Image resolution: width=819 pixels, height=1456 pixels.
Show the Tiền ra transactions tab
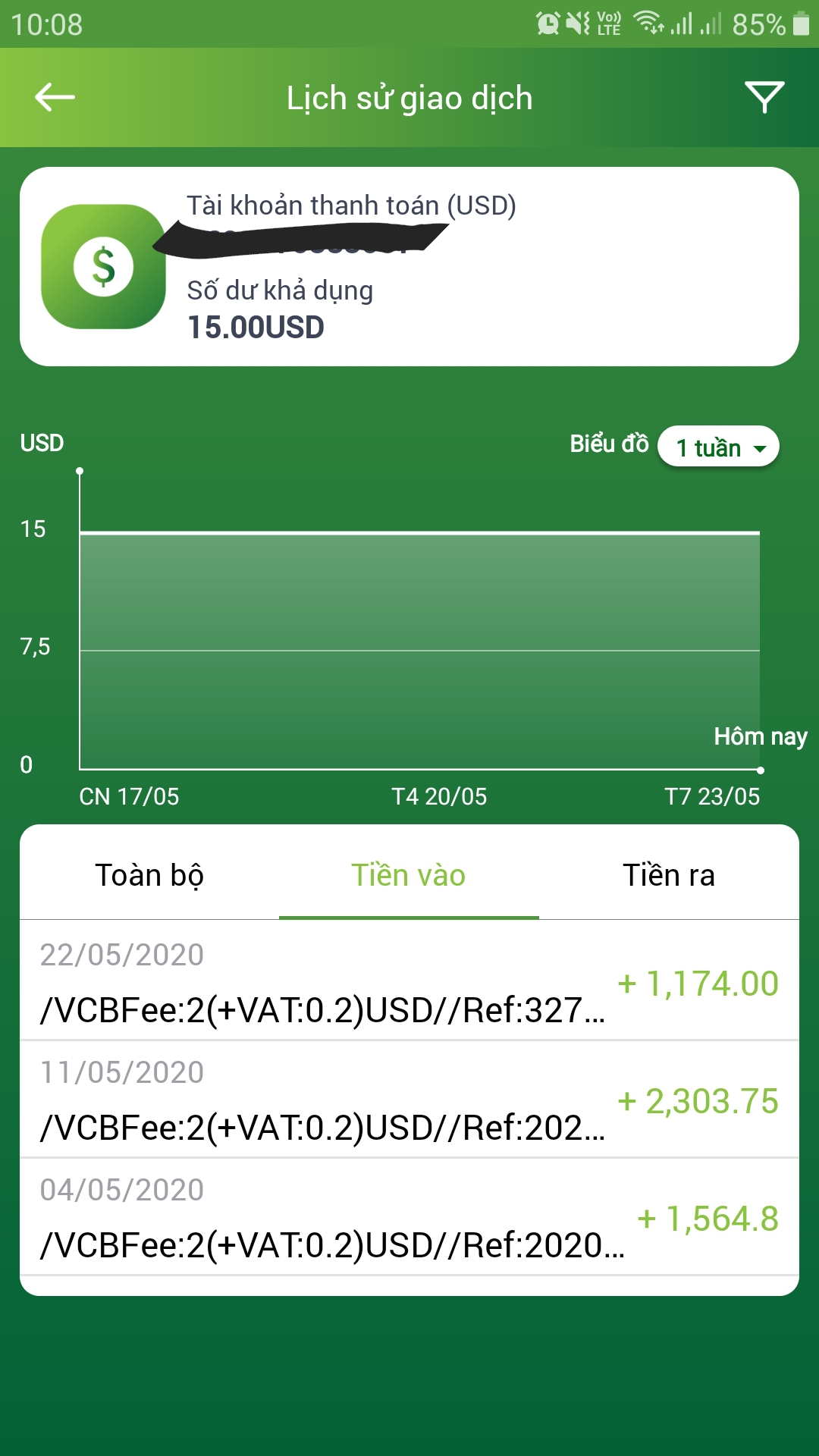669,875
